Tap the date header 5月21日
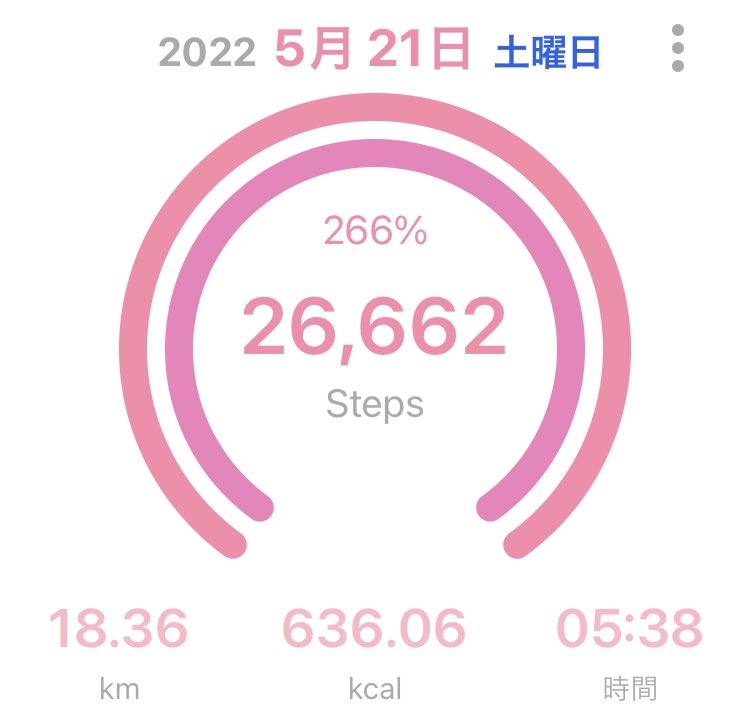This screenshot has width=750, height=719. [372, 50]
